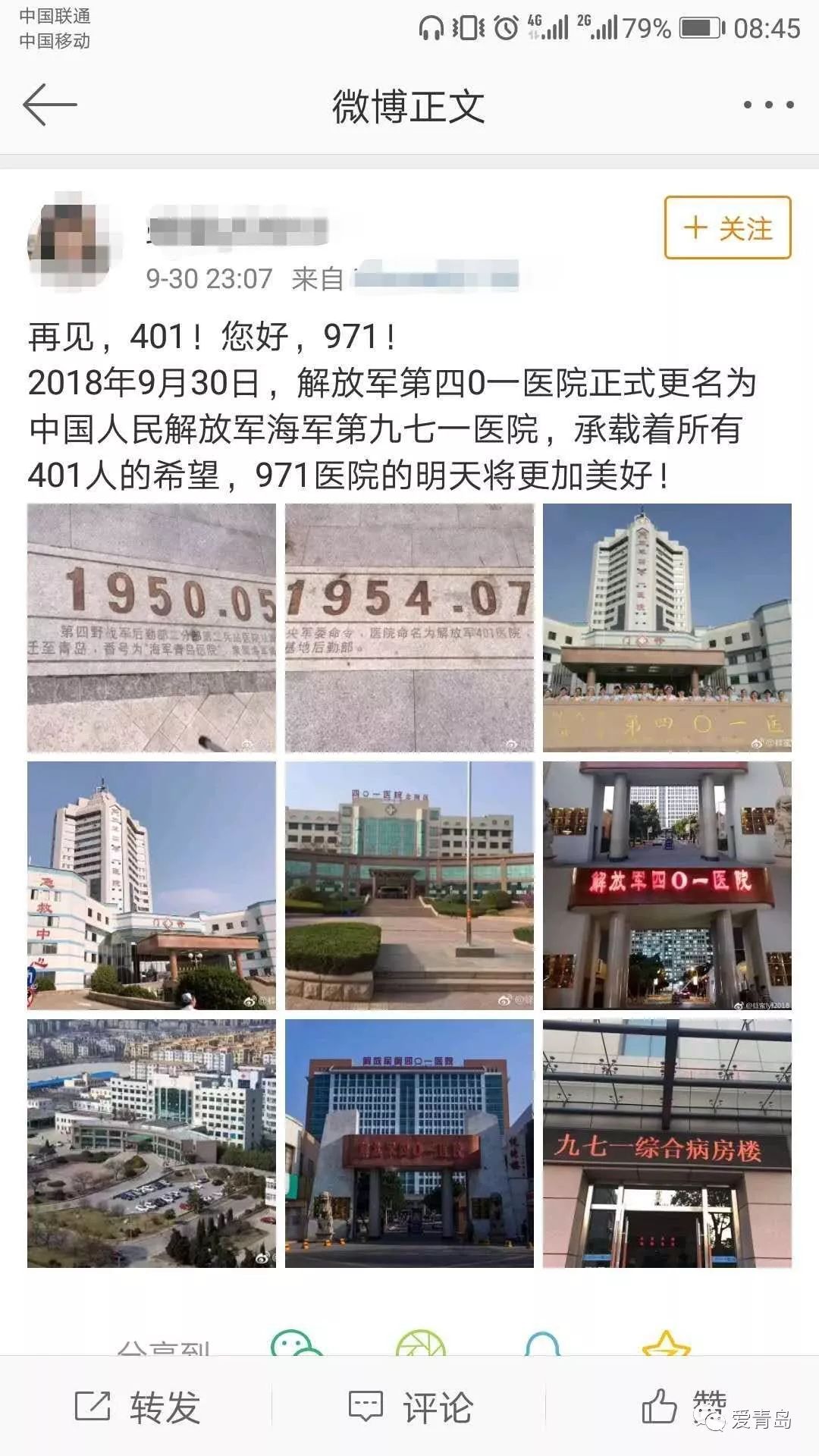Tap the back arrow to return

(49, 106)
